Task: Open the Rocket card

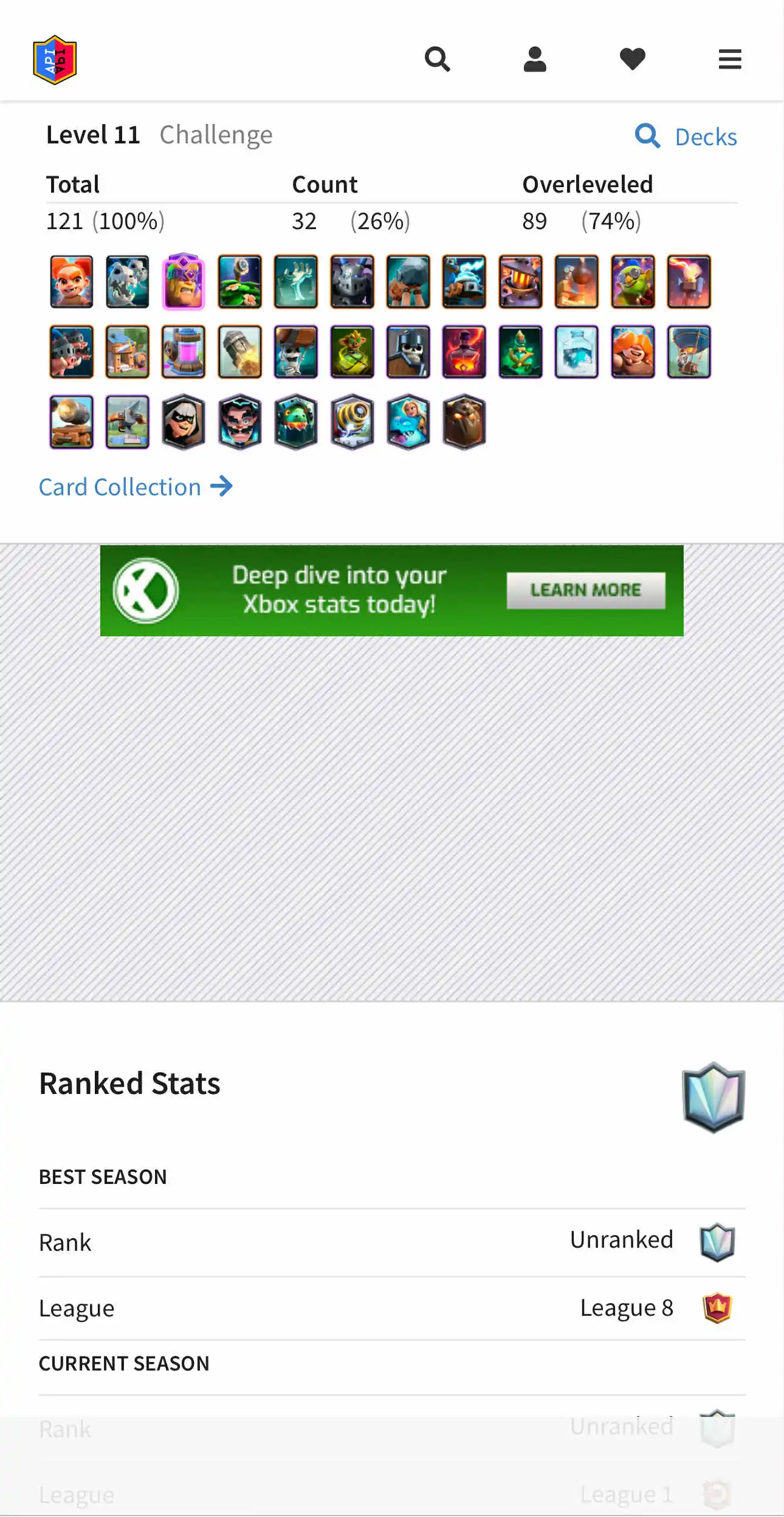Action: pos(240,352)
